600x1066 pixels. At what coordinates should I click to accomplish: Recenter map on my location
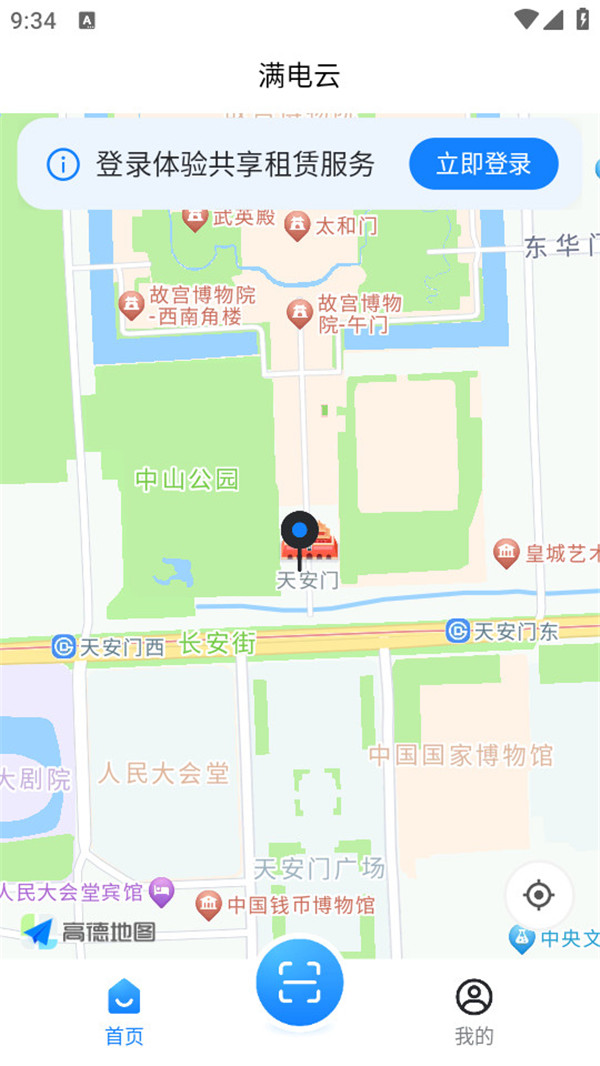point(539,895)
